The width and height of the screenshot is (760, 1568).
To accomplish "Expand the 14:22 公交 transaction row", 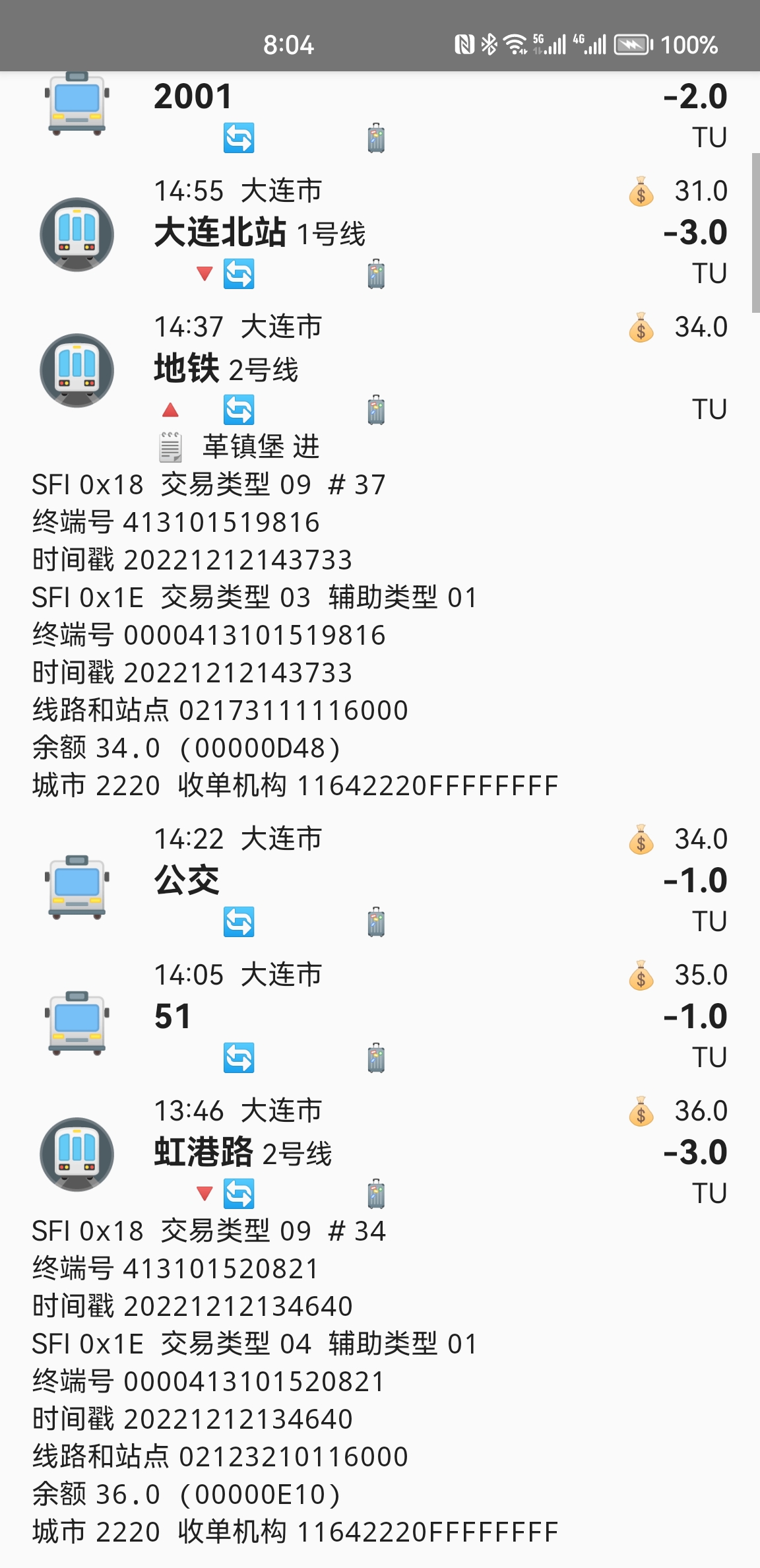I will 187,880.
